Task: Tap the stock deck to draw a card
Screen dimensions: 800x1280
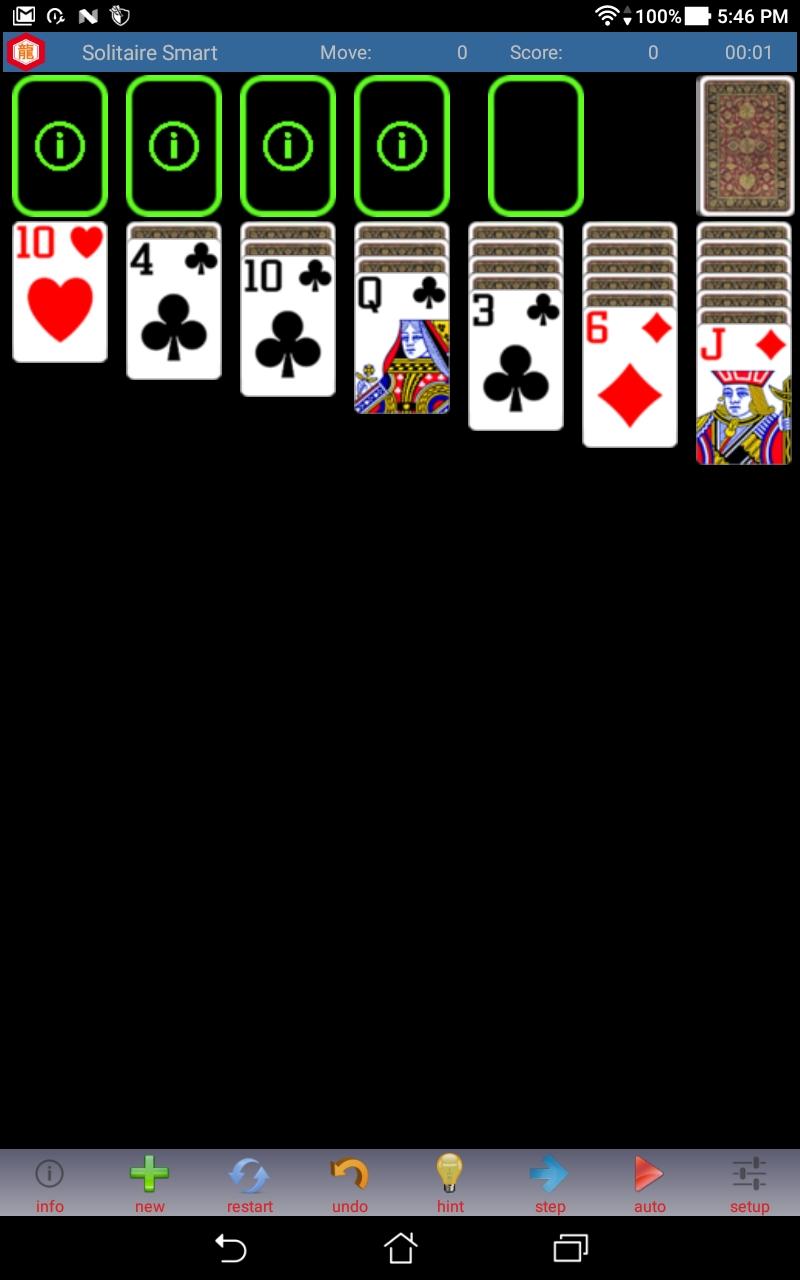Action: click(745, 146)
